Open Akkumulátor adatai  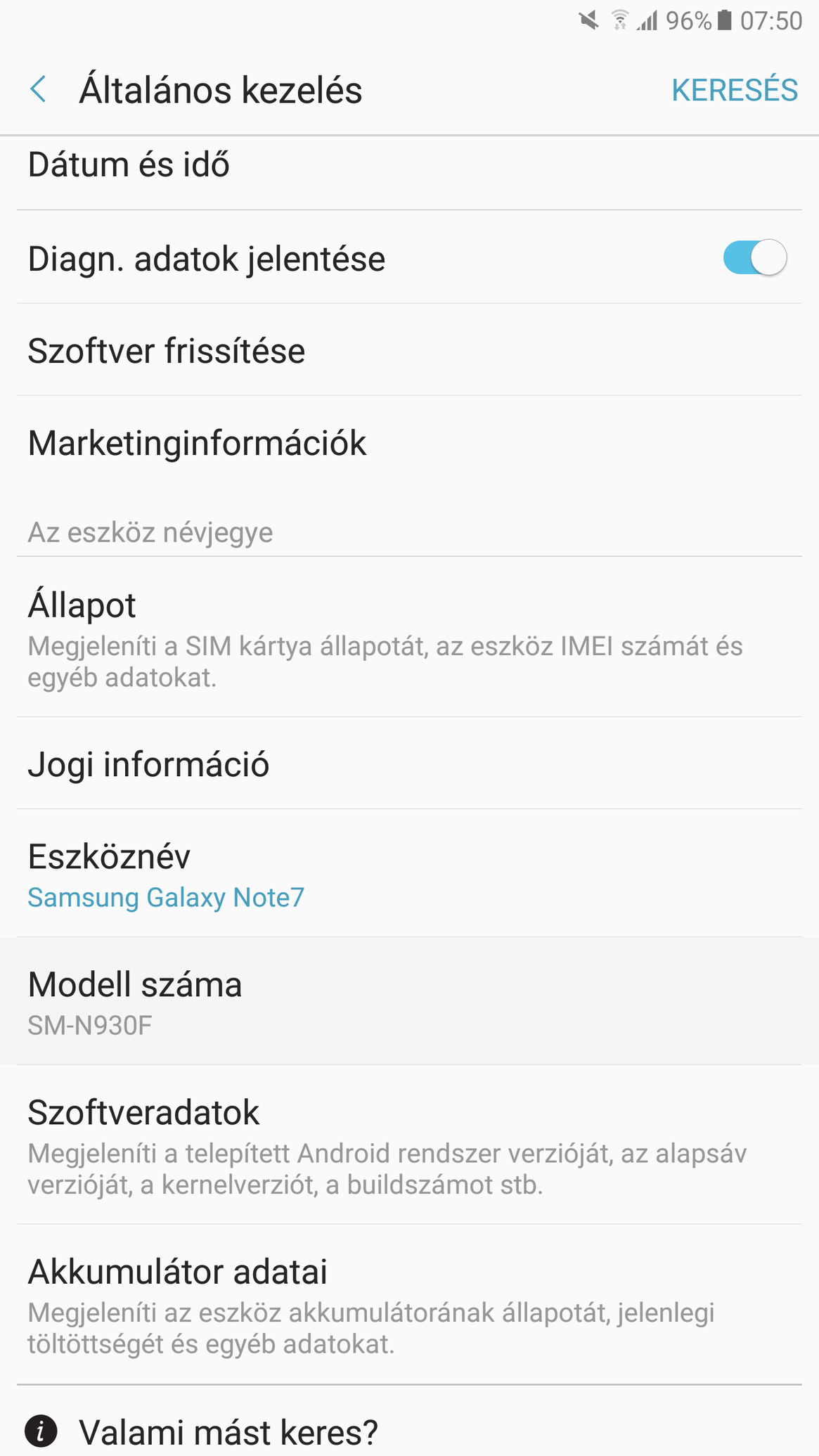point(409,1305)
